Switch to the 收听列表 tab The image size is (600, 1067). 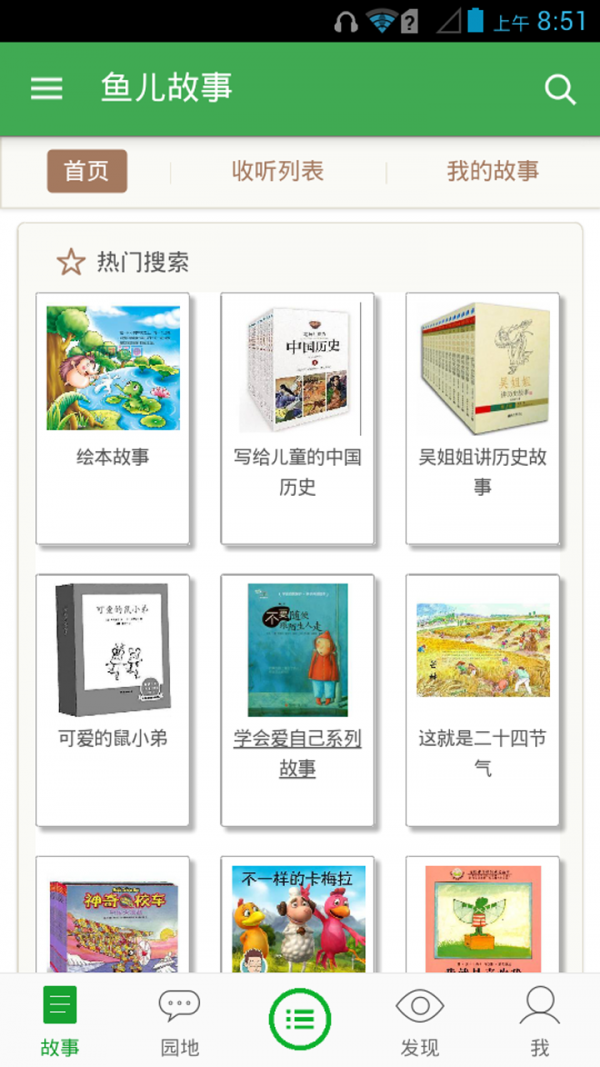tap(278, 171)
